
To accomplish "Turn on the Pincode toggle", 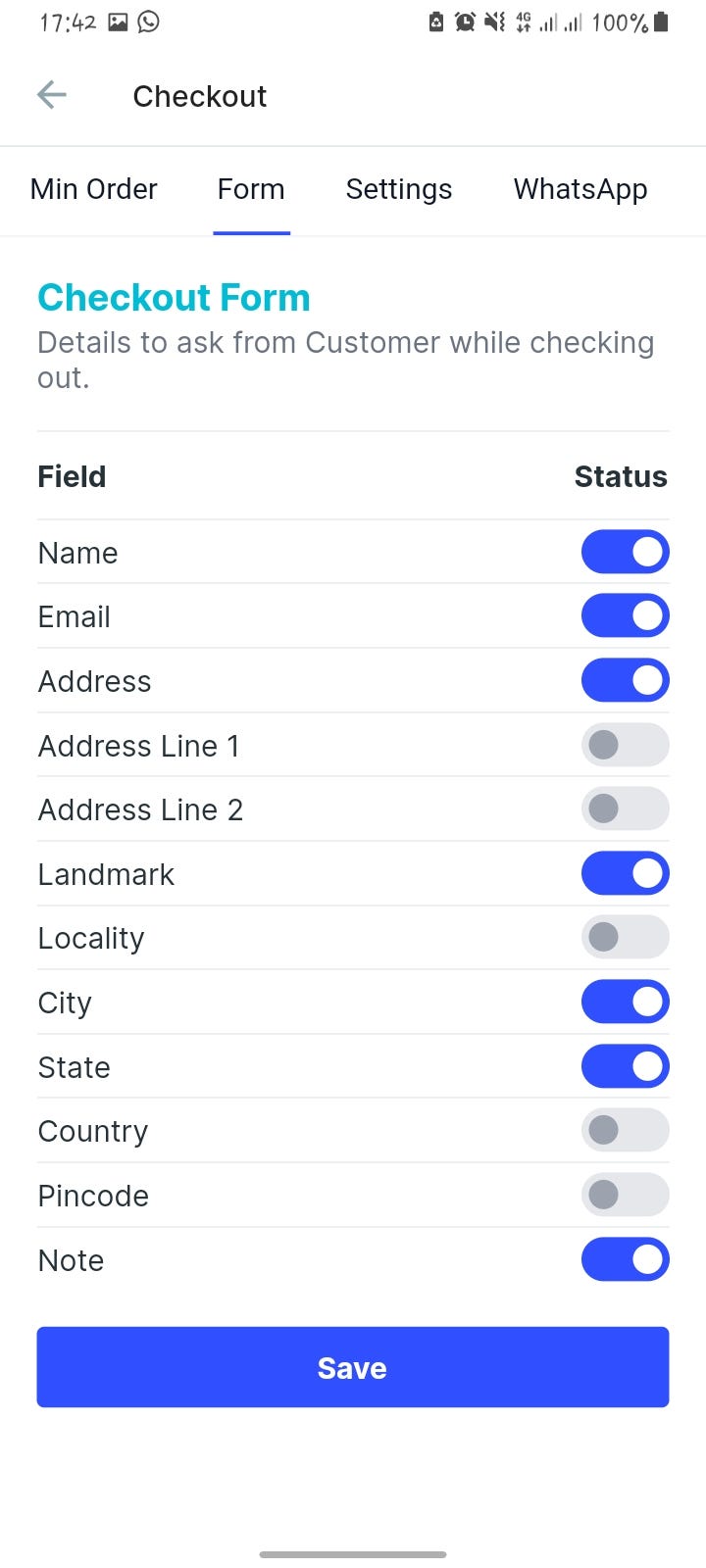I will coord(626,1195).
